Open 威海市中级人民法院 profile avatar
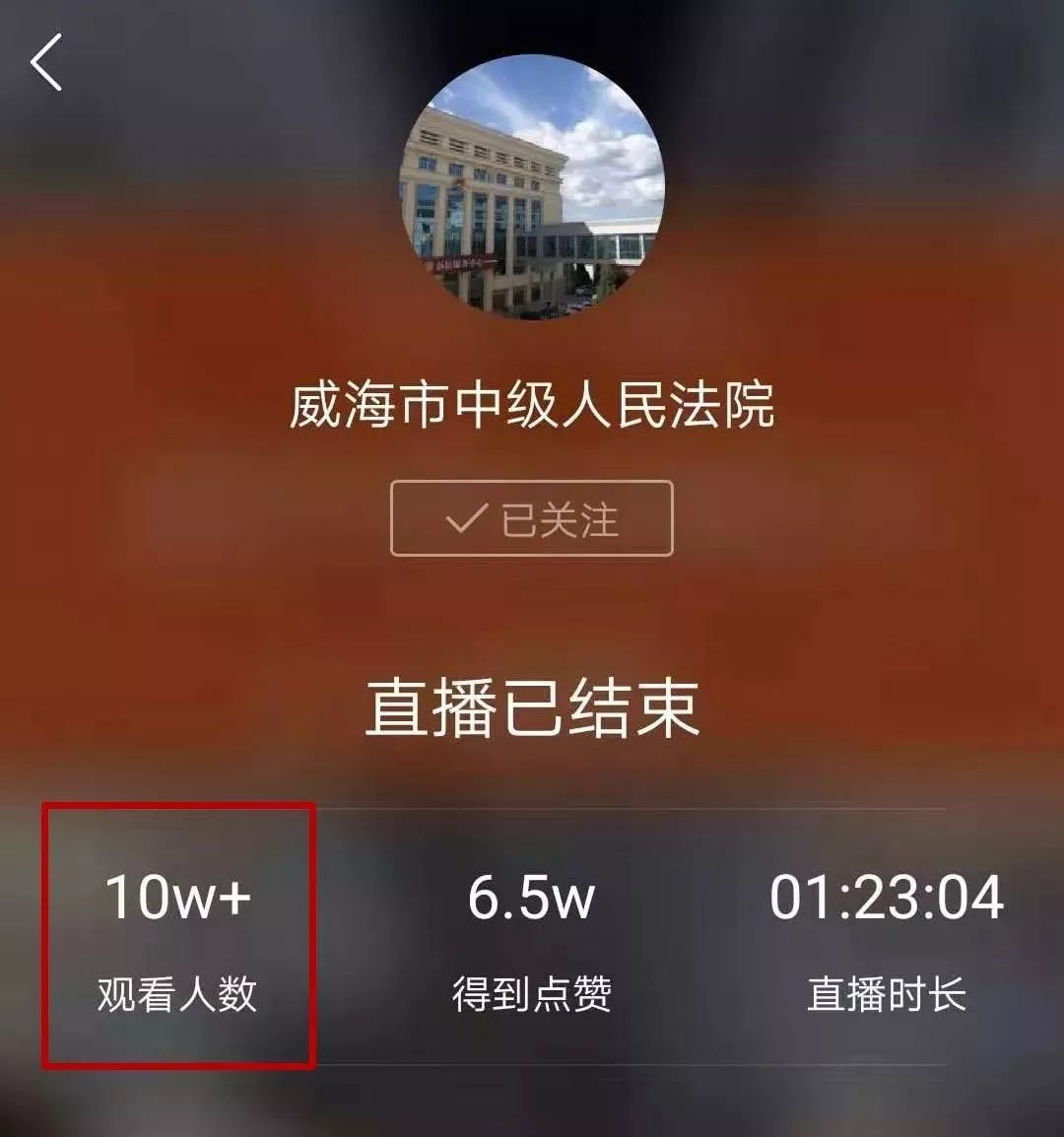 pos(532,187)
